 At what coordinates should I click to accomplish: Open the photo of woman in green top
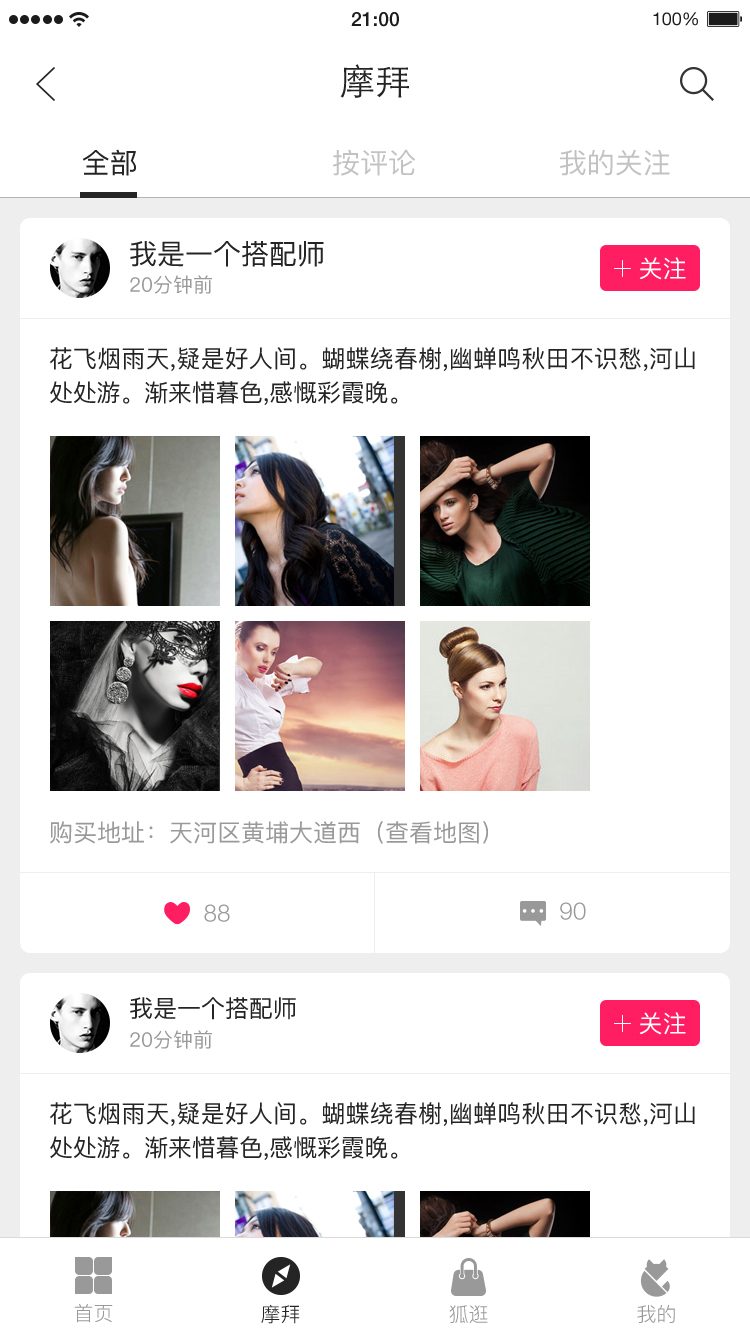(x=505, y=521)
